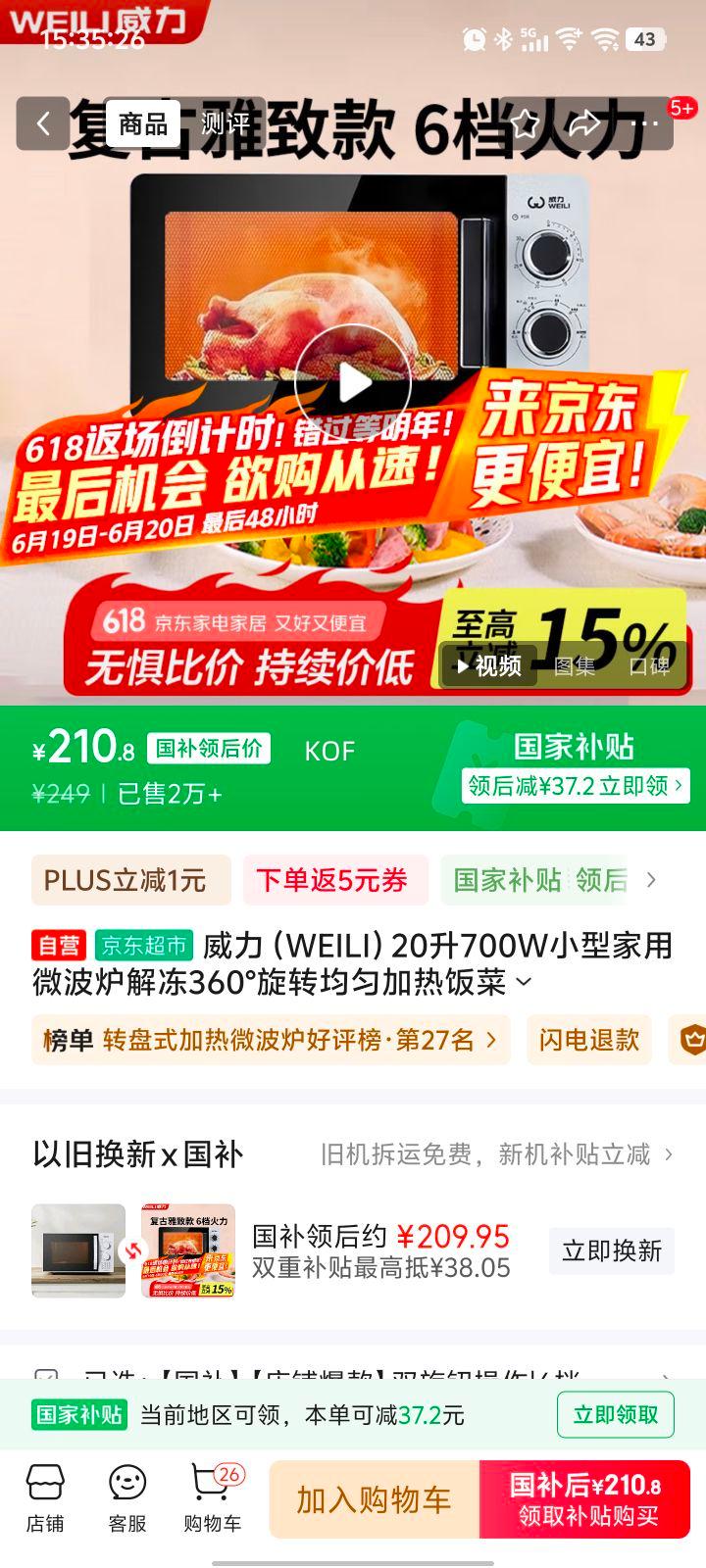Play the product video
Screen dimensions: 706x1568
[x=353, y=382]
